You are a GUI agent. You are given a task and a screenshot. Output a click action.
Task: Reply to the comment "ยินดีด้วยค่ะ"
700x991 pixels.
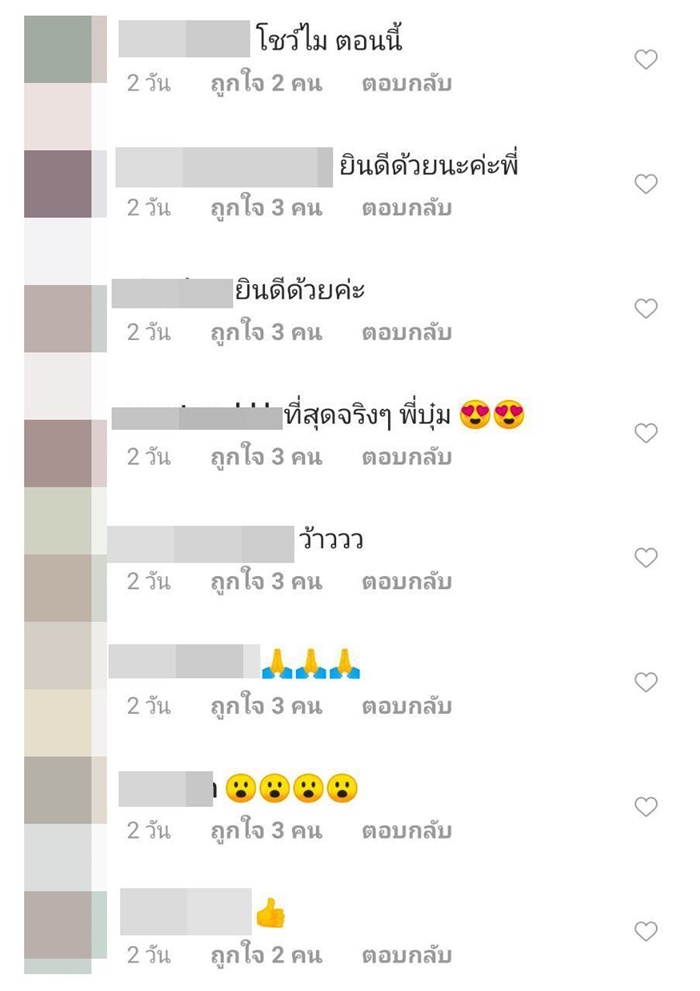click(x=406, y=333)
